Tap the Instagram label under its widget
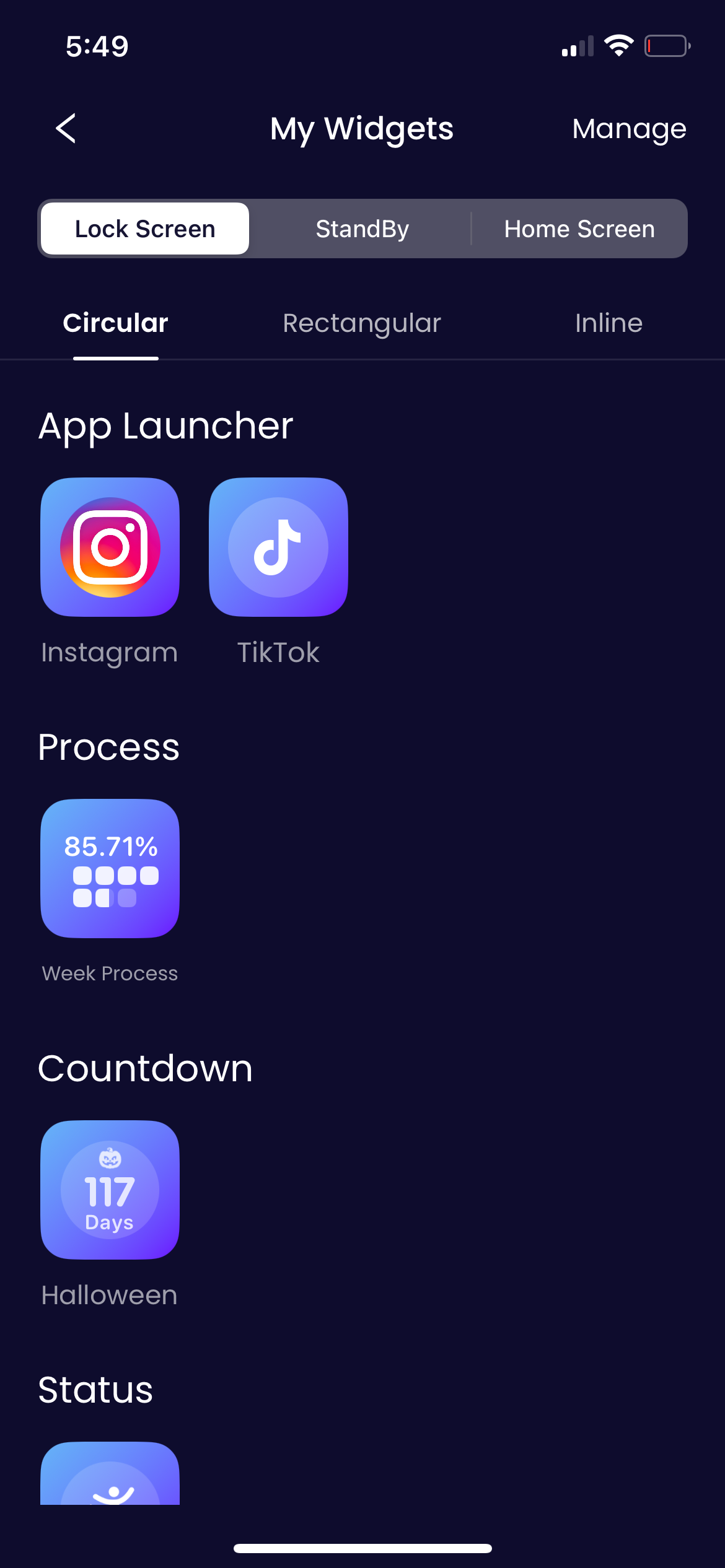The image size is (725, 1568). pyautogui.click(x=109, y=652)
